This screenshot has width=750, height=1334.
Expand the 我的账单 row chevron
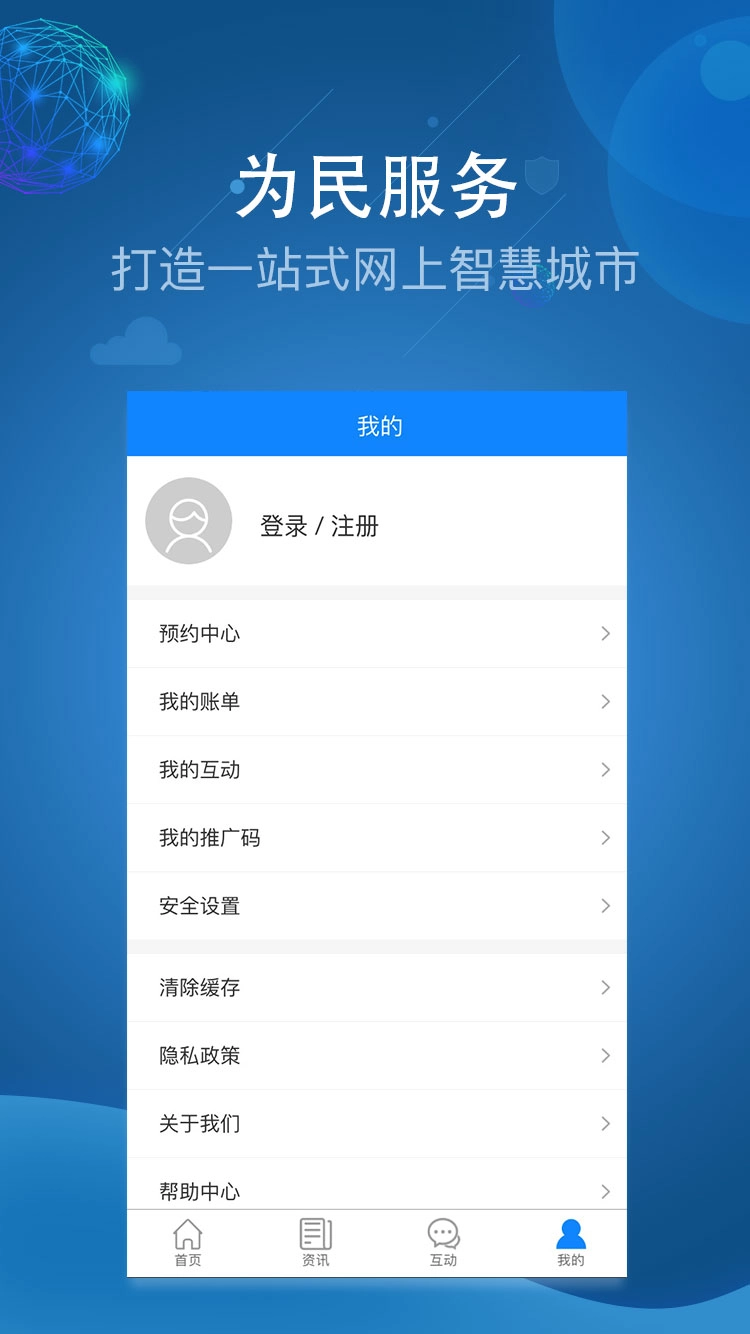point(605,702)
